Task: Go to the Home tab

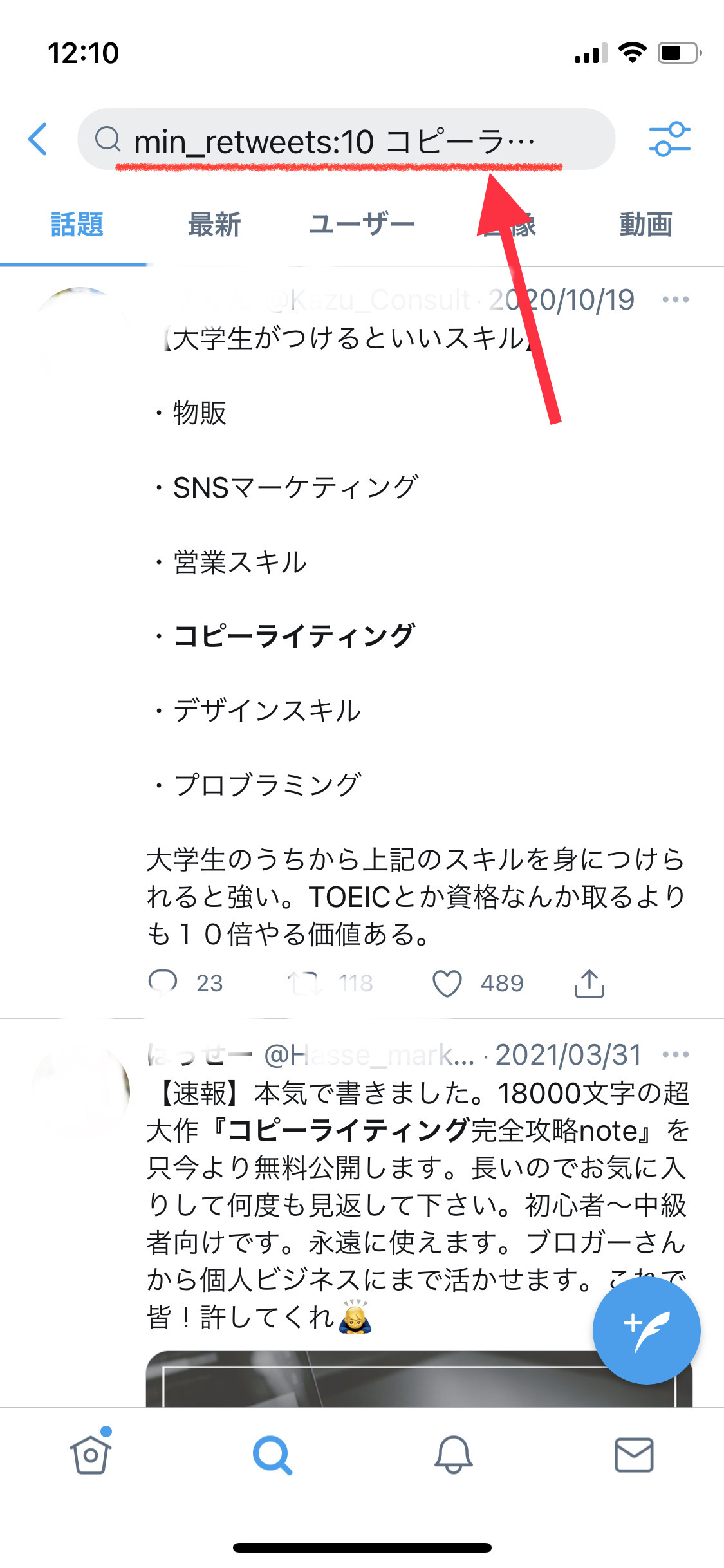Action: click(x=91, y=1455)
